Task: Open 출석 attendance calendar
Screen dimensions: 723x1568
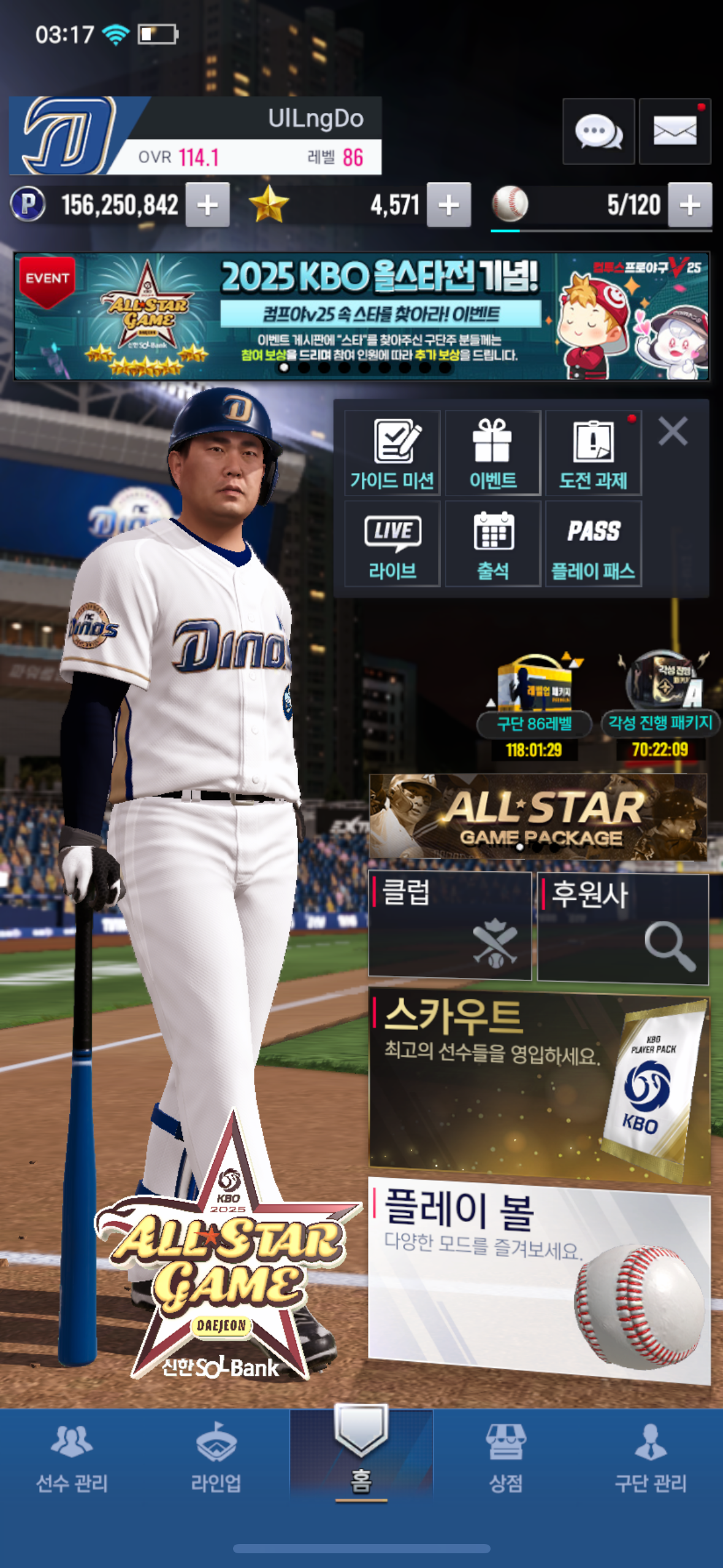Action: click(492, 544)
